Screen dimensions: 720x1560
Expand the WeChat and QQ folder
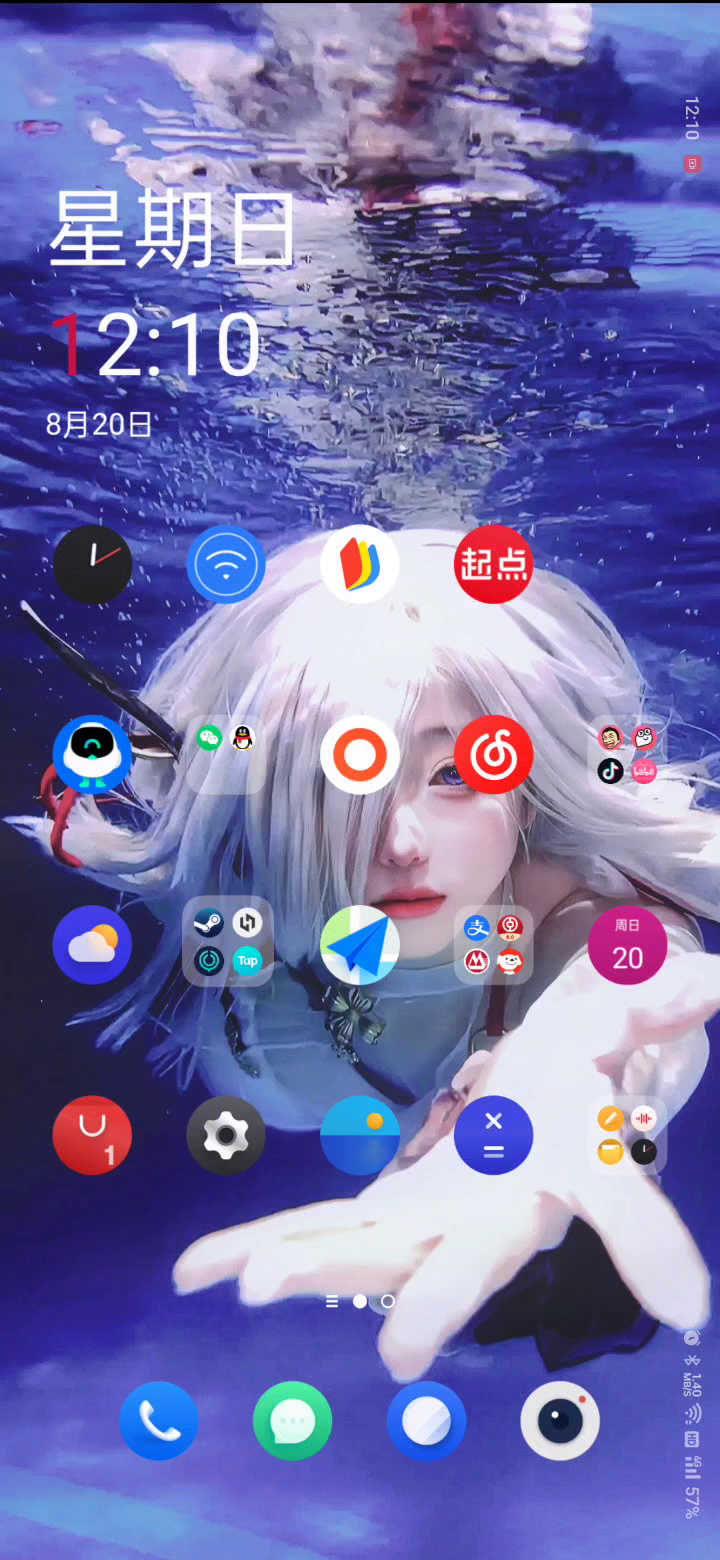[226, 754]
